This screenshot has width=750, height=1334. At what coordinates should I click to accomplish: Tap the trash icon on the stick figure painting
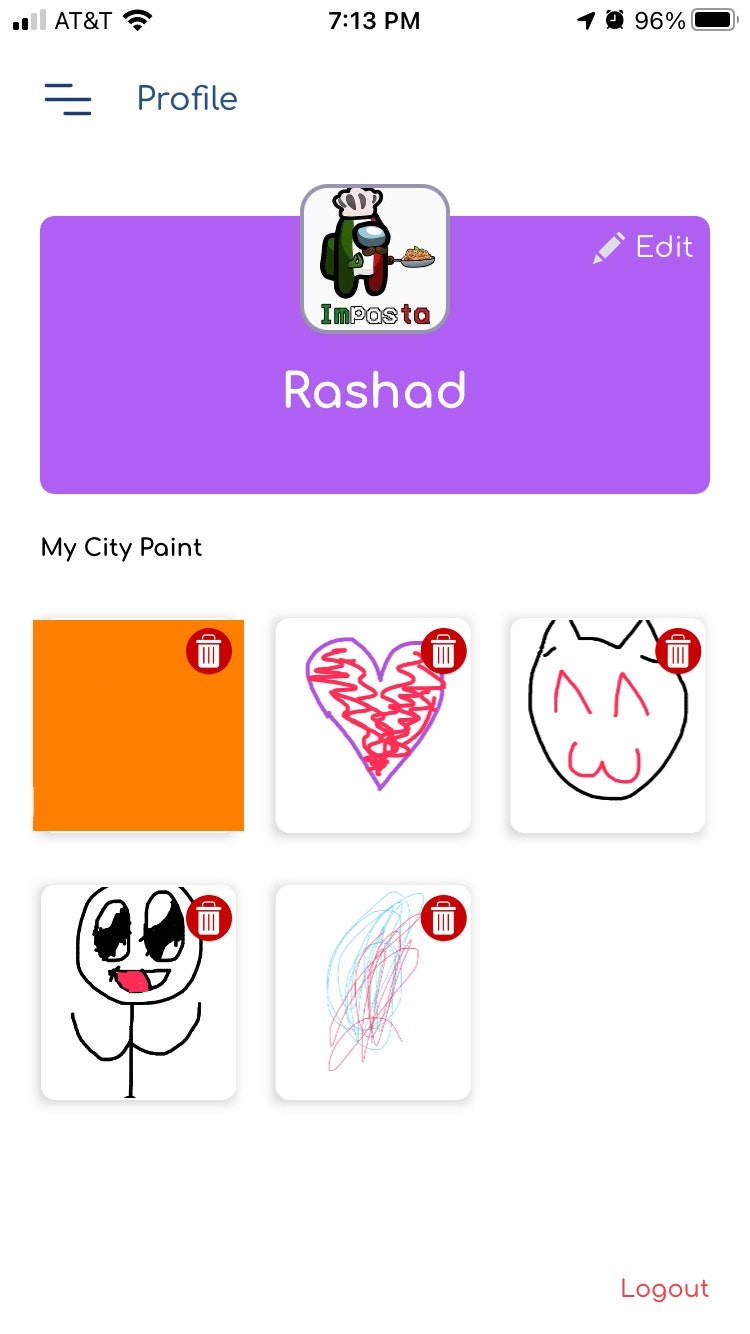(208, 918)
